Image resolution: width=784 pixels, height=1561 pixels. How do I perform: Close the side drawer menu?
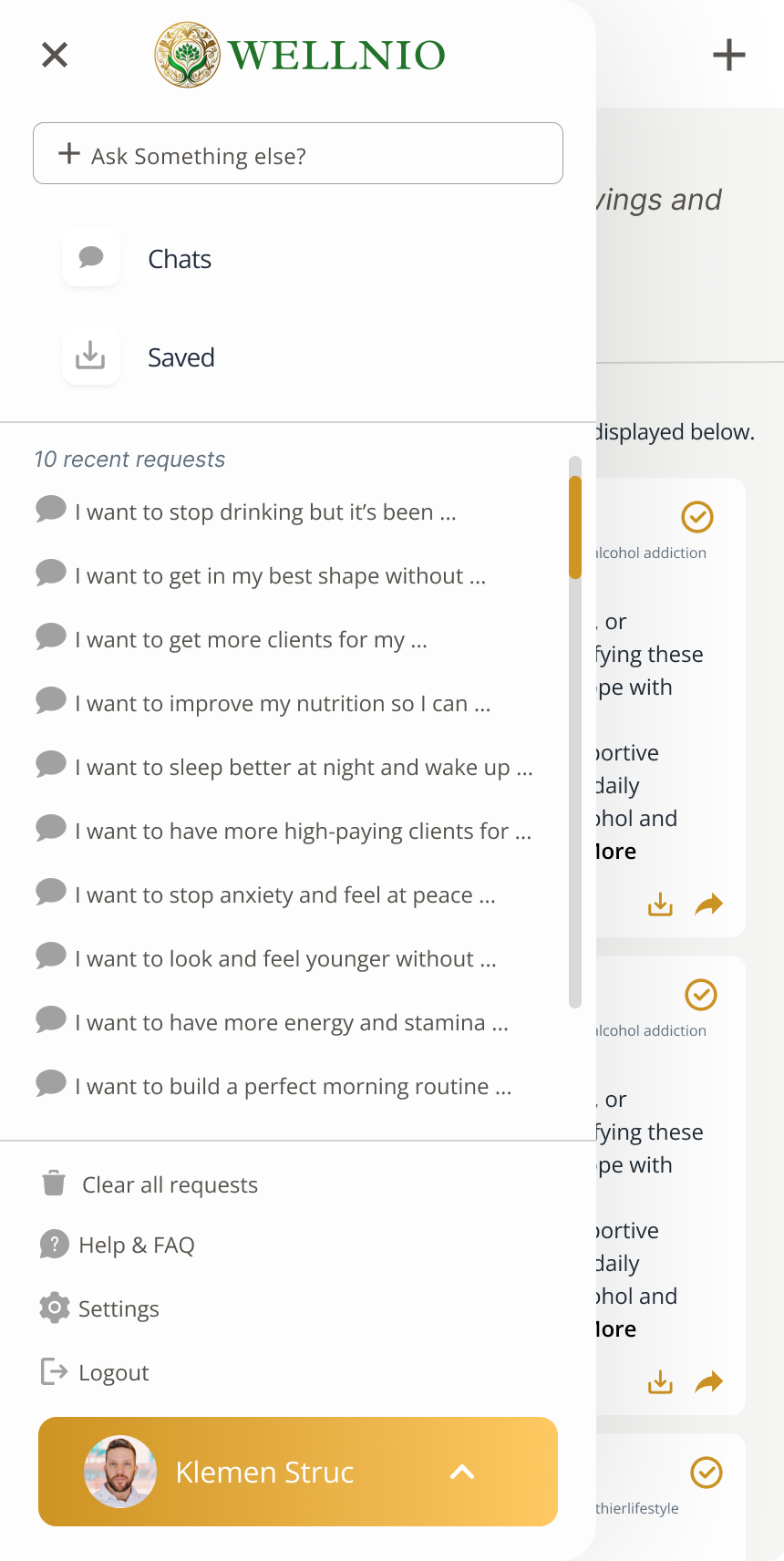(55, 55)
